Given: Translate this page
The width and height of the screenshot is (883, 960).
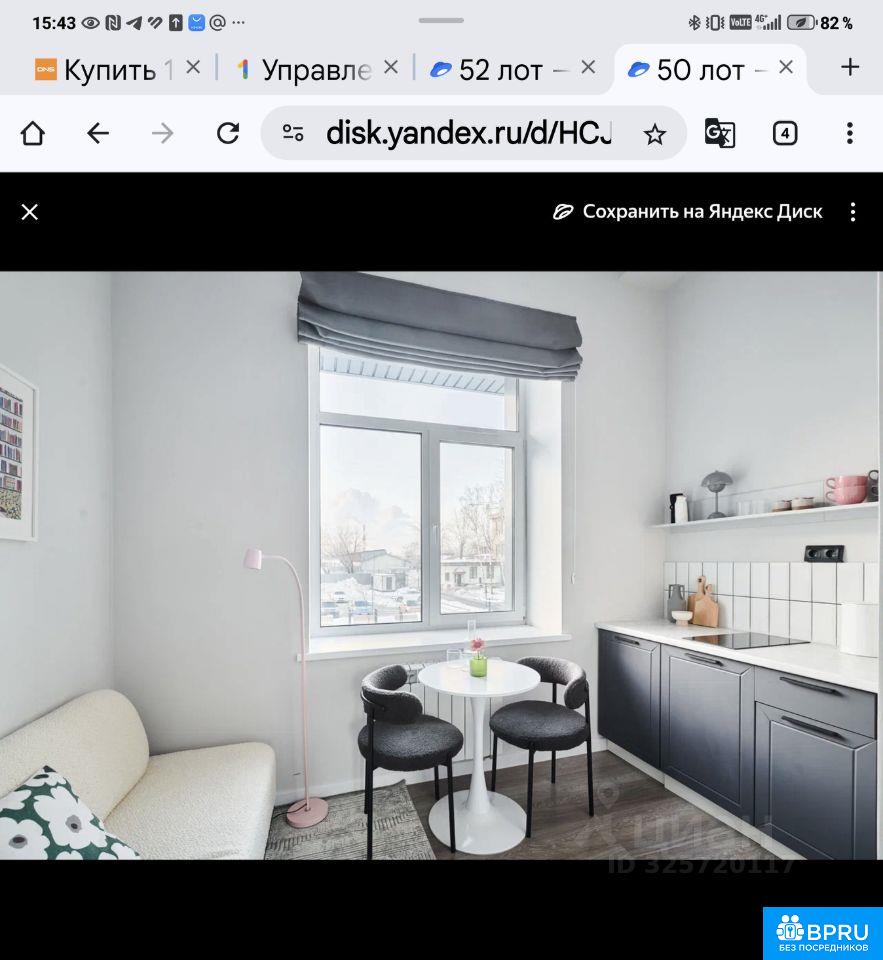Looking at the screenshot, I should [720, 133].
